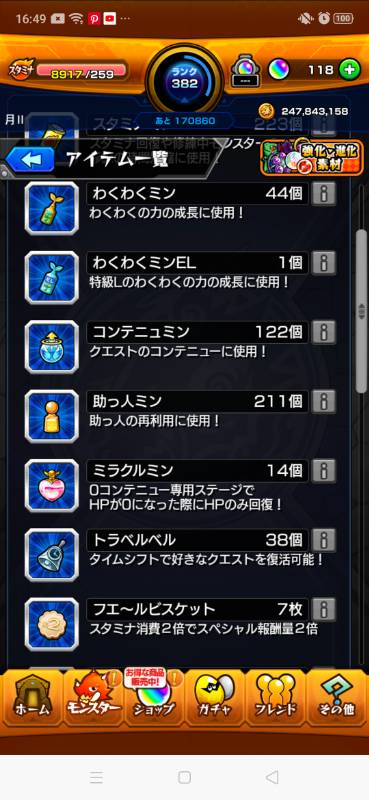
Task: Tap the system back button
Action: tap(273, 777)
